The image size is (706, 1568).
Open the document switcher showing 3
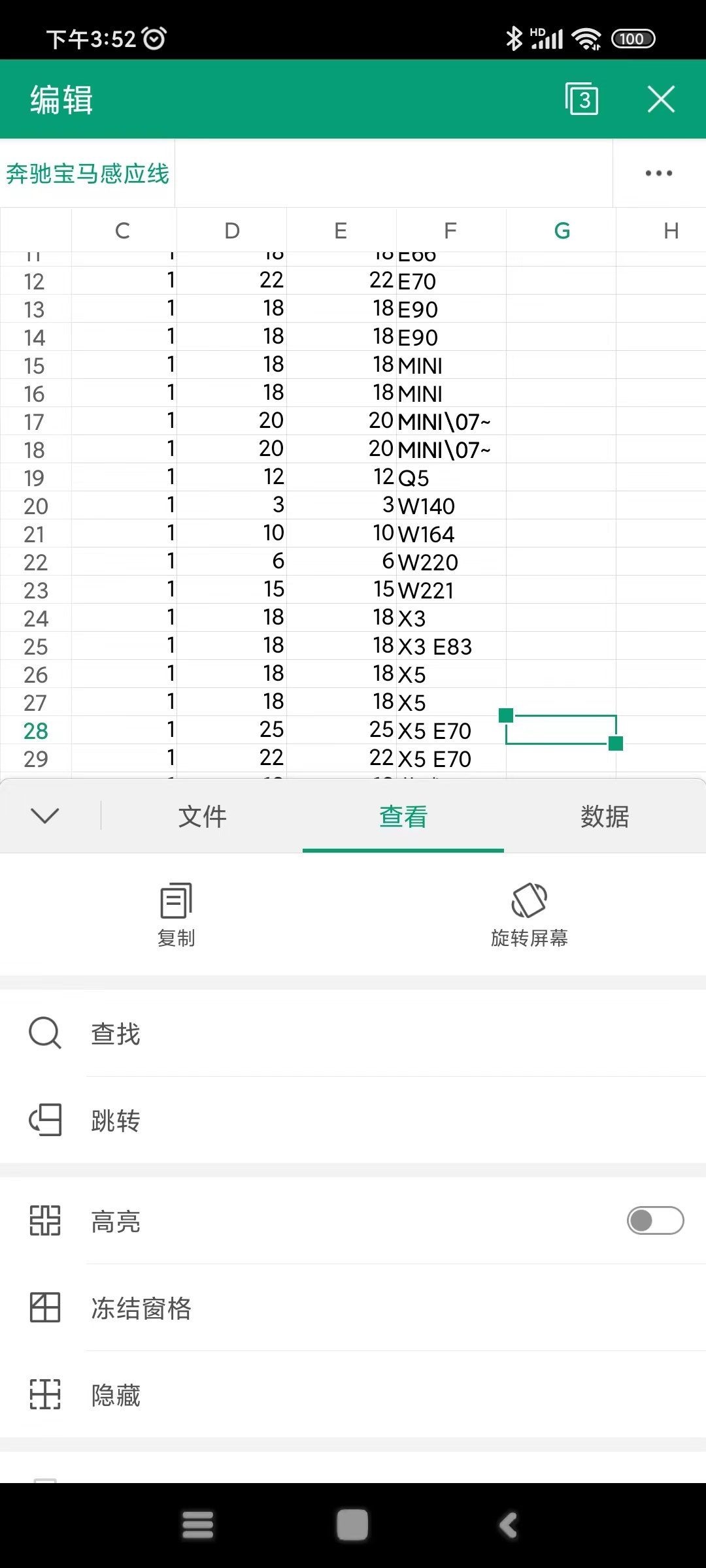580,99
